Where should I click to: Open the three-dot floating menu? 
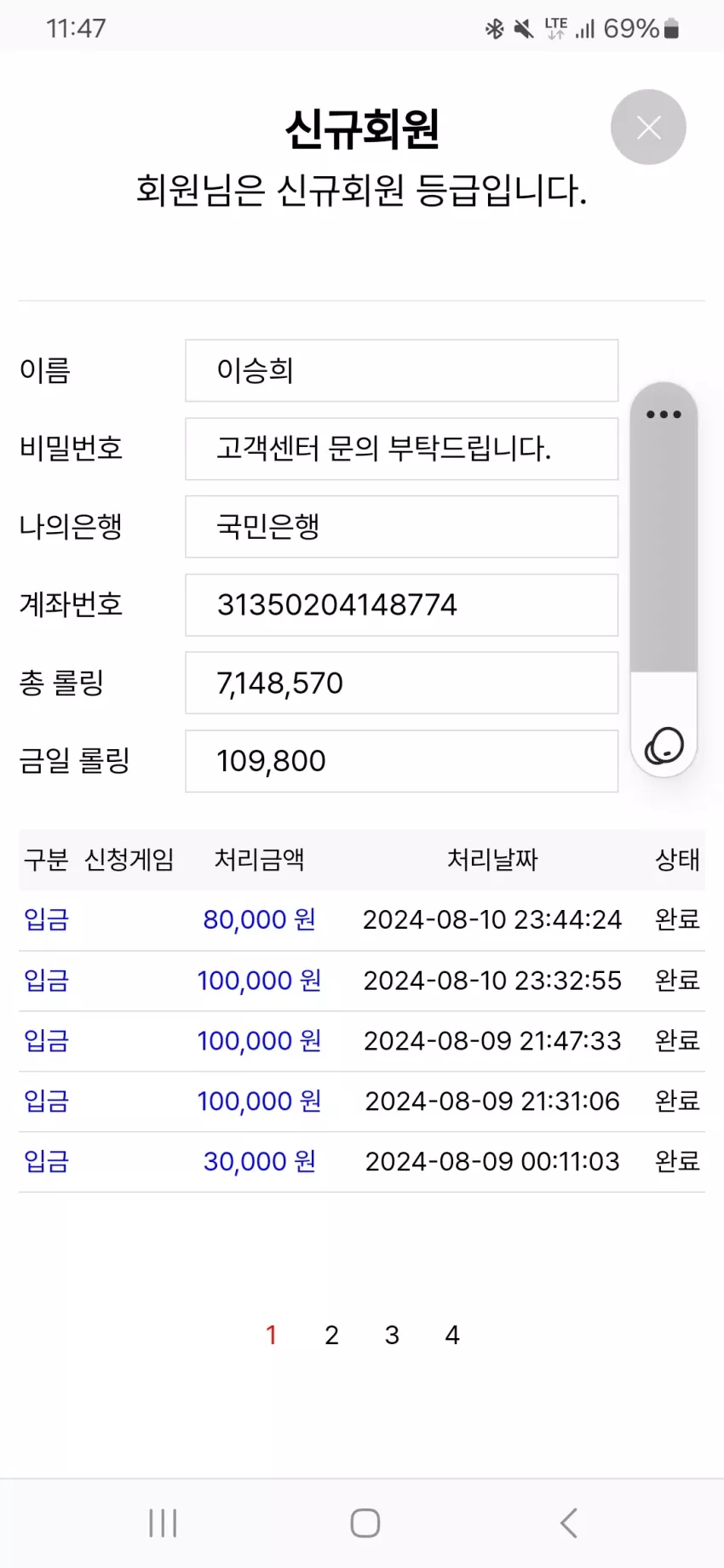coord(664,415)
